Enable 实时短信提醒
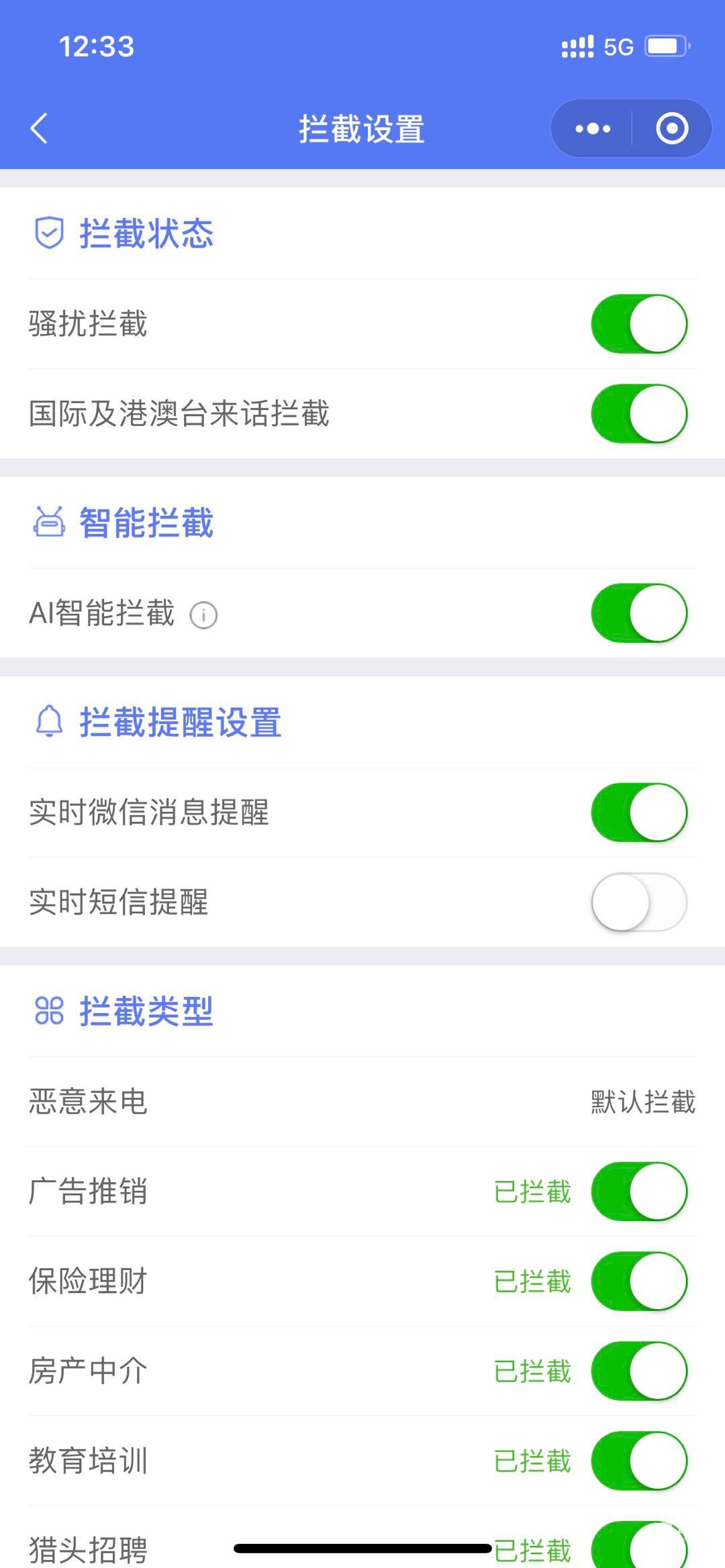This screenshot has width=725, height=1568. [x=639, y=902]
